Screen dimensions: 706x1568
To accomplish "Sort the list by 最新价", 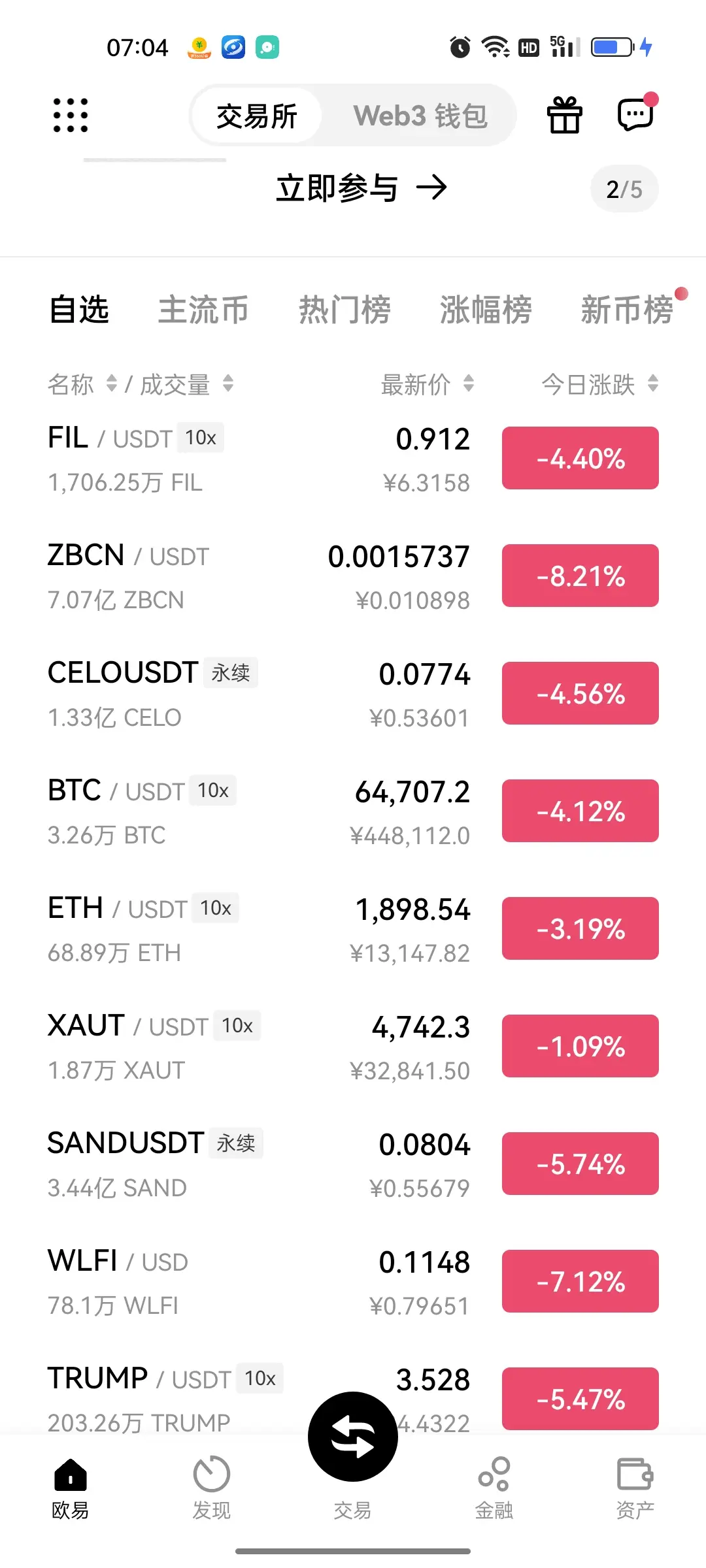I will [427, 384].
